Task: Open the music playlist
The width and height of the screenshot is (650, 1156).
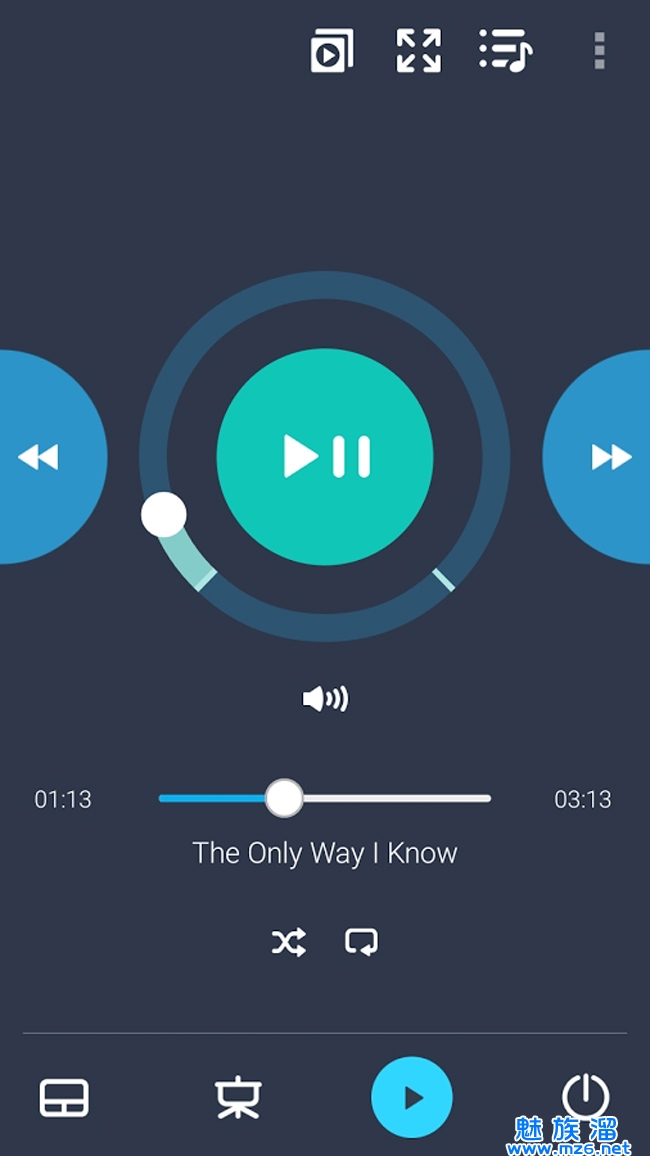Action: [505, 50]
